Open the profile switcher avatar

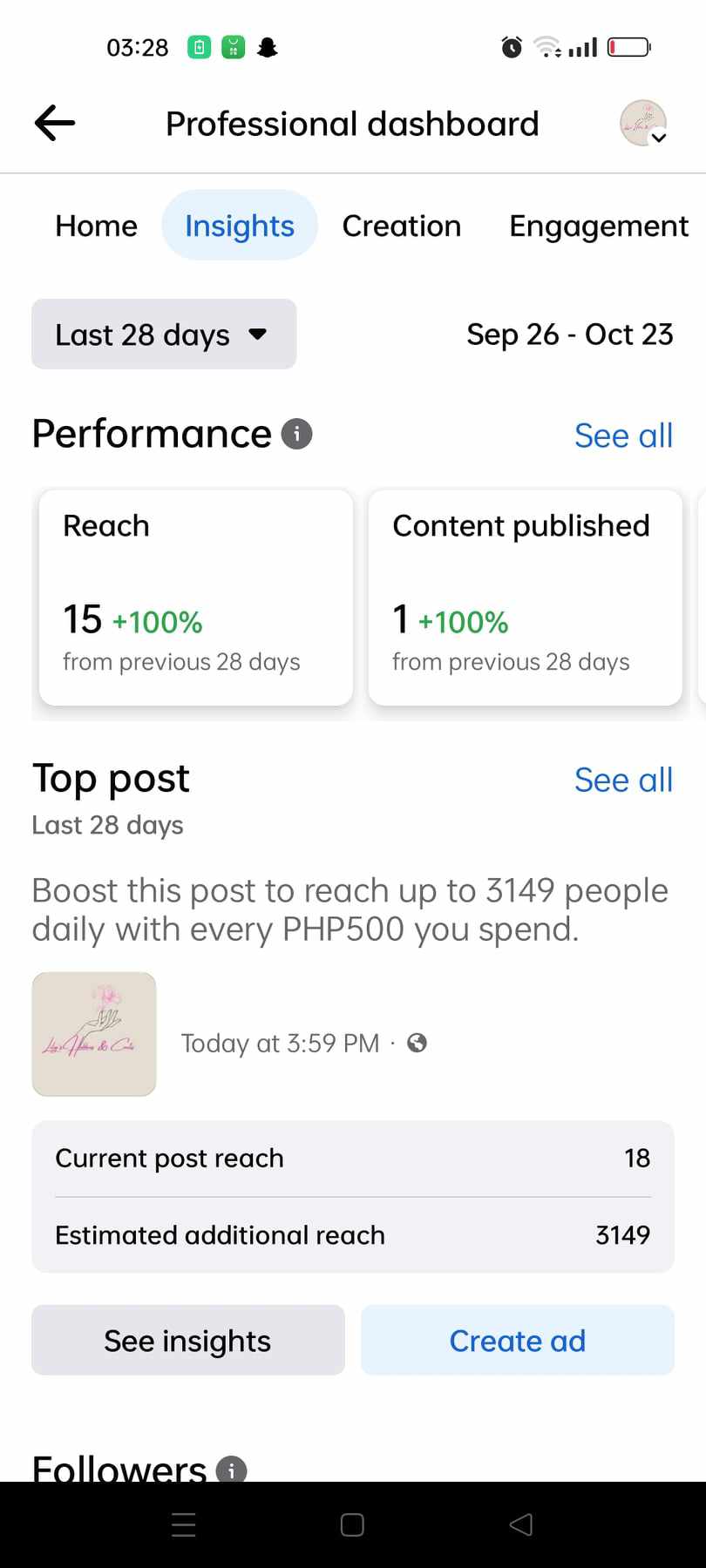pos(643,123)
